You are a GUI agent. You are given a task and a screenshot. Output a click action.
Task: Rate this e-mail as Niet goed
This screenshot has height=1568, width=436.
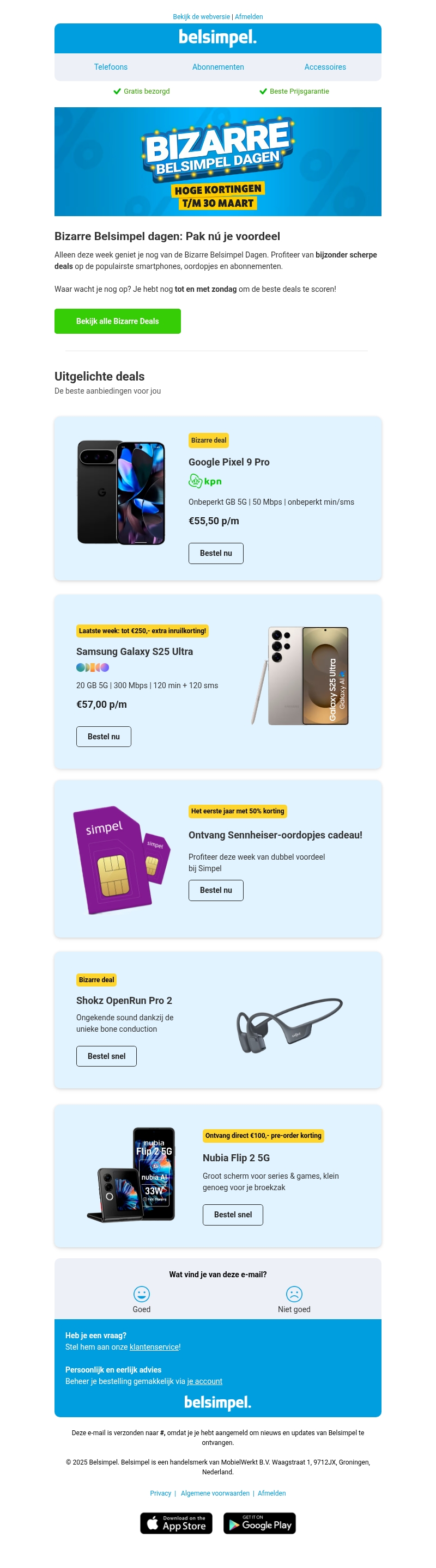294,1299
